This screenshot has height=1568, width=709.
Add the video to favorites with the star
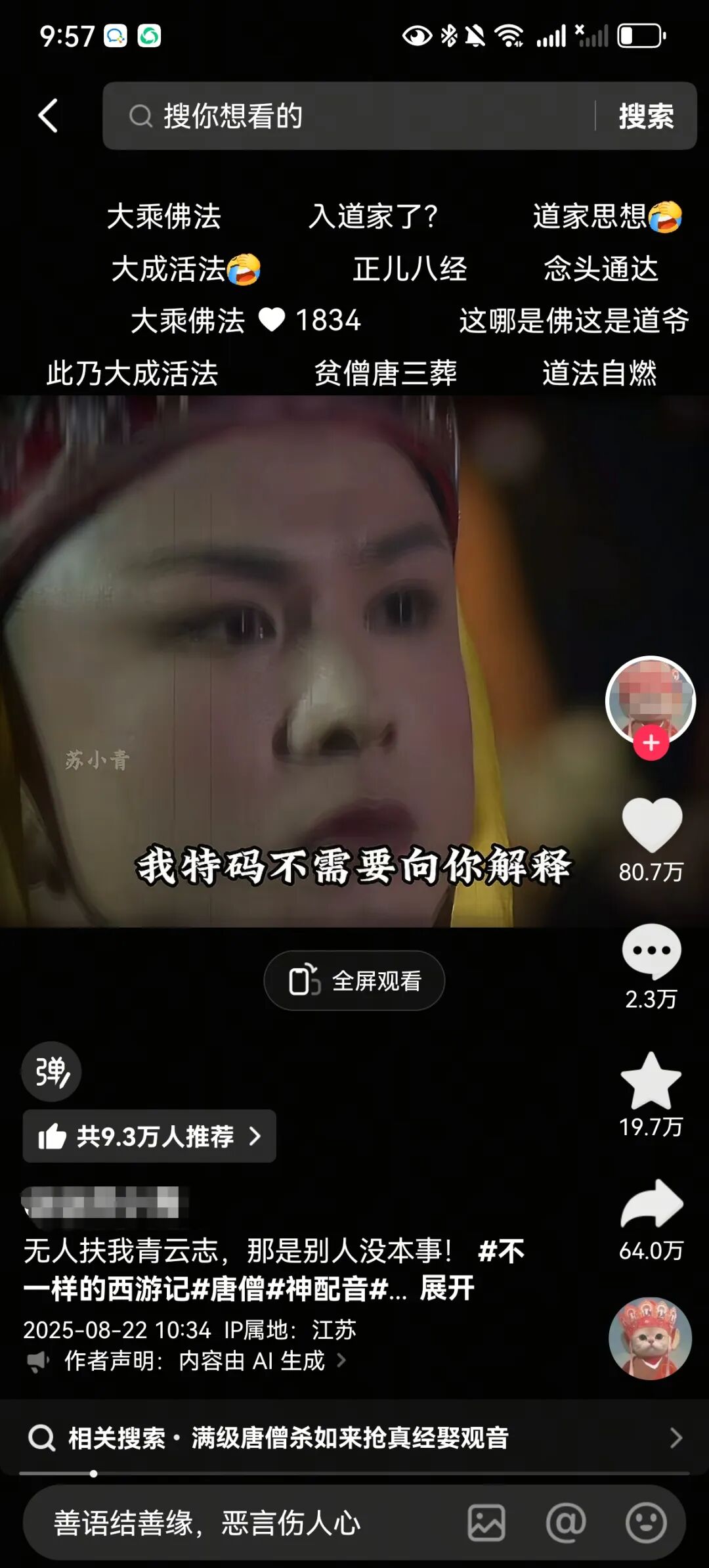coord(651,1081)
